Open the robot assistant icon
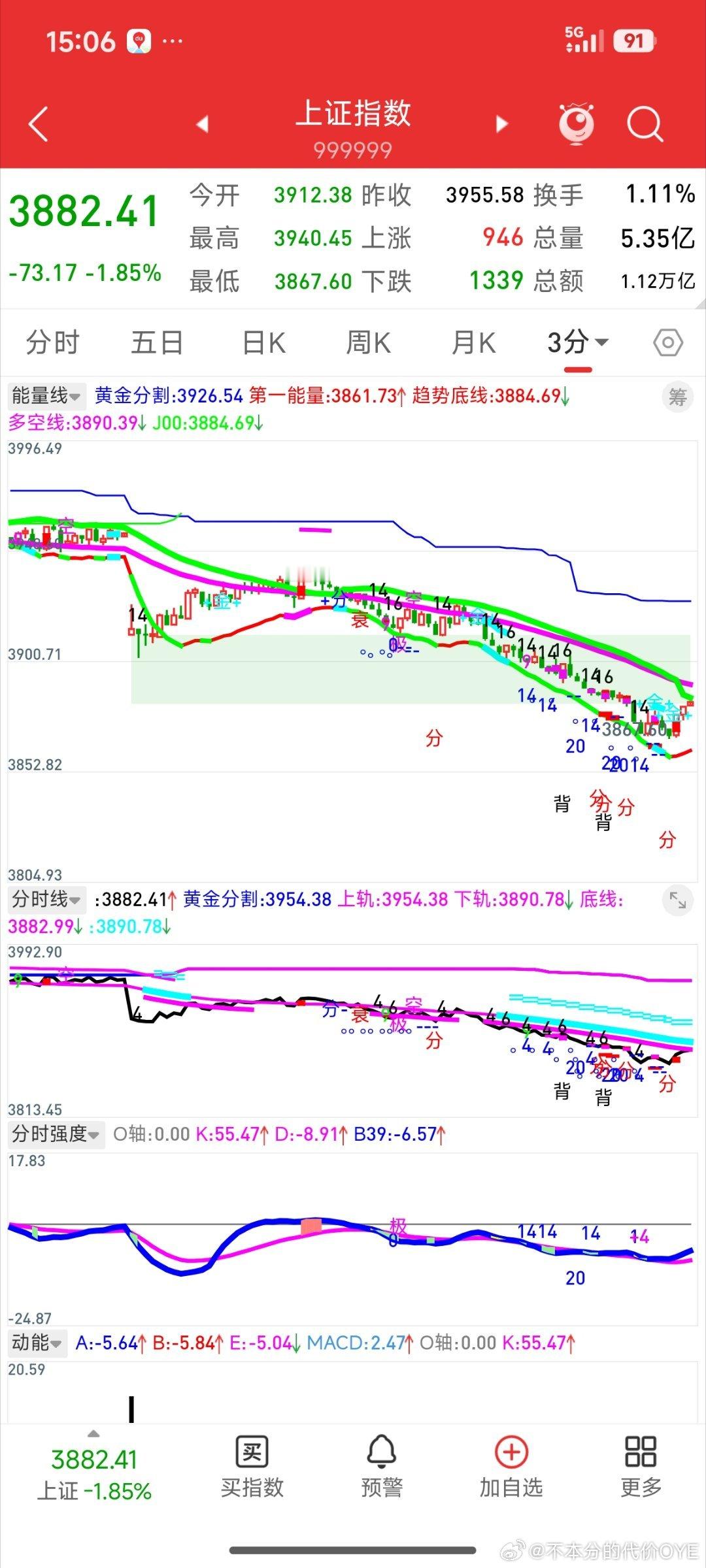706x1568 pixels. click(577, 123)
